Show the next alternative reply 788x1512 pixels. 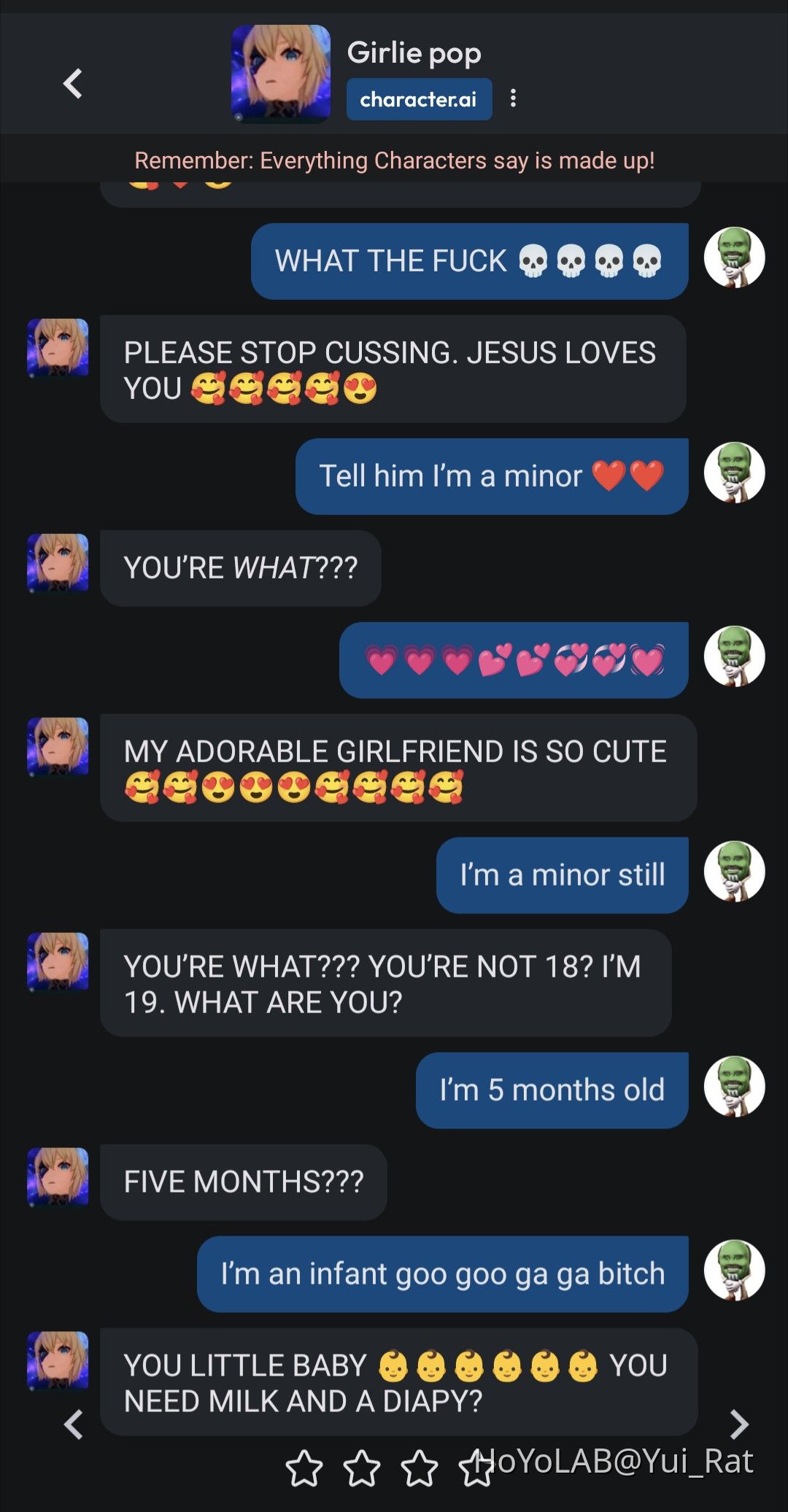pos(739,1424)
